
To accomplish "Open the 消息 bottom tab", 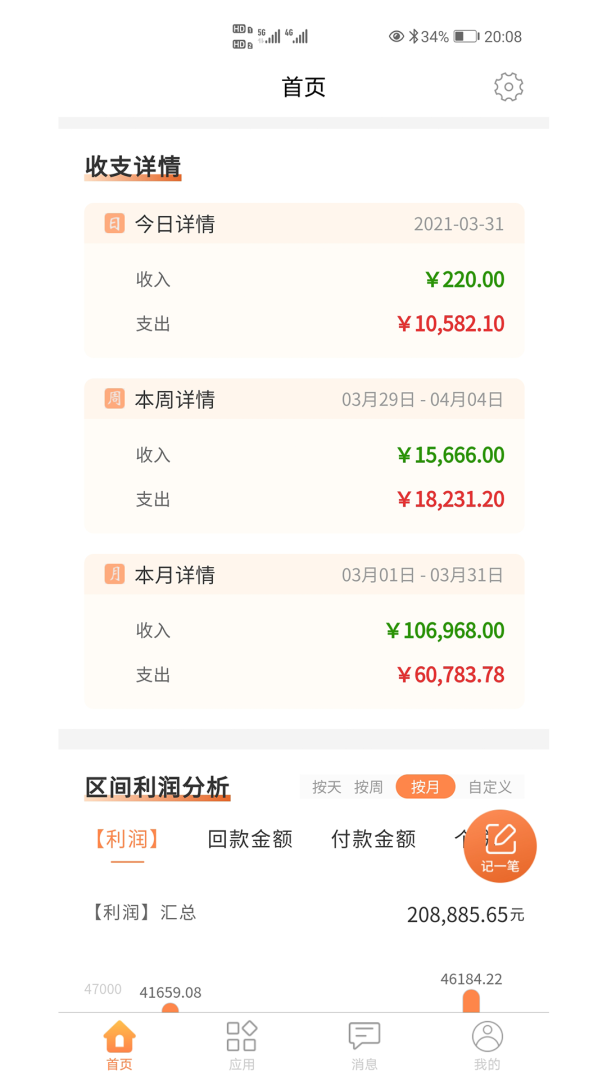I will coord(364,1046).
